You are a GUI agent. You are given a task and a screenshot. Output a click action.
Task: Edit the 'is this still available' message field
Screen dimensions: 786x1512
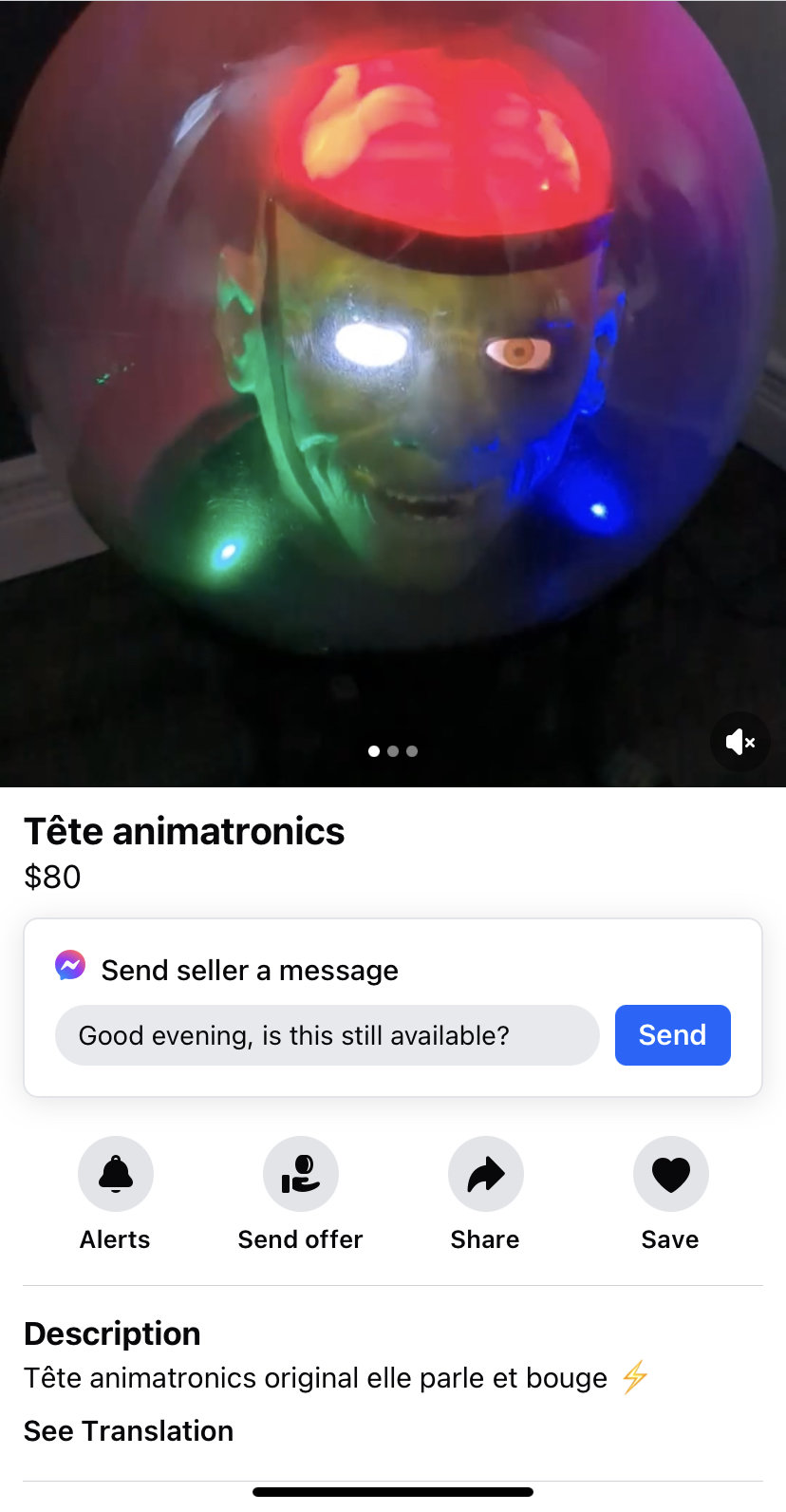[x=327, y=1034]
